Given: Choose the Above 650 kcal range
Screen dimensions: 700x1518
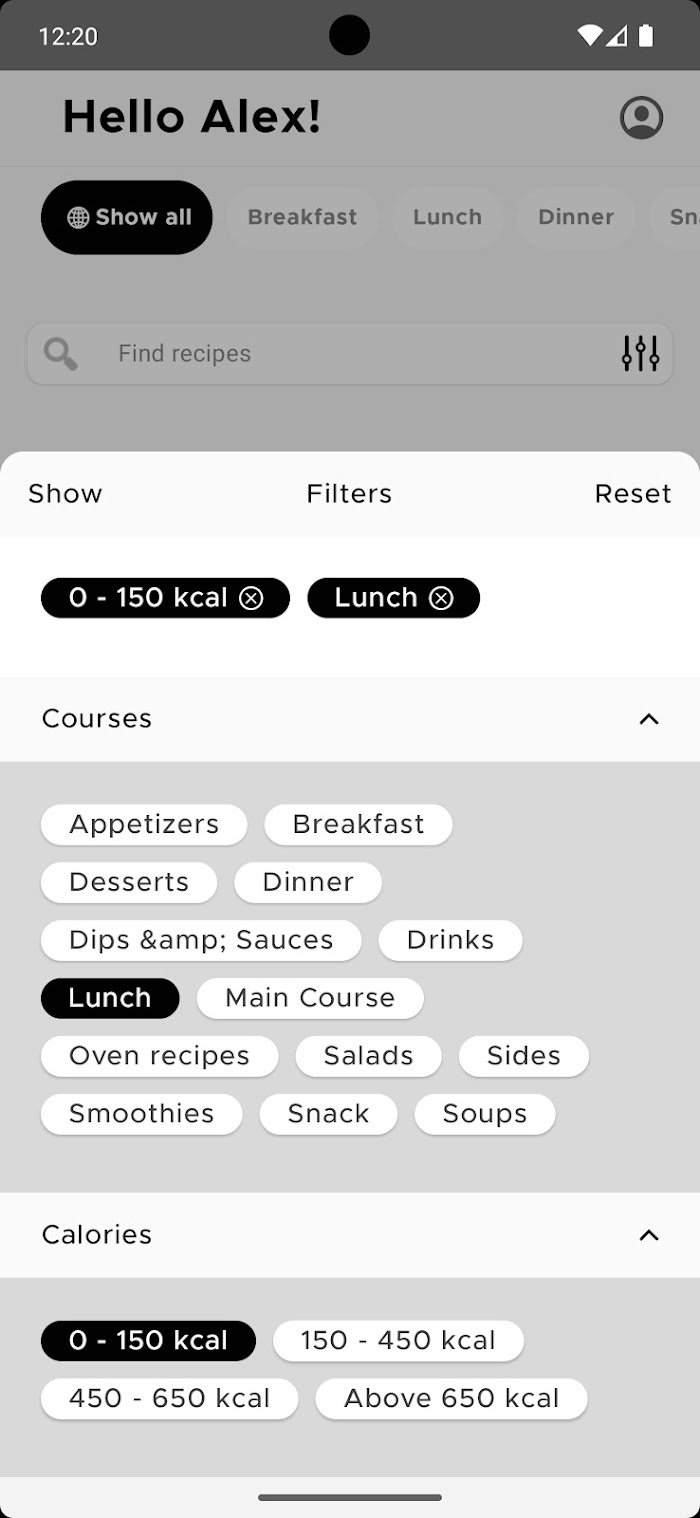Looking at the screenshot, I should point(451,1399).
